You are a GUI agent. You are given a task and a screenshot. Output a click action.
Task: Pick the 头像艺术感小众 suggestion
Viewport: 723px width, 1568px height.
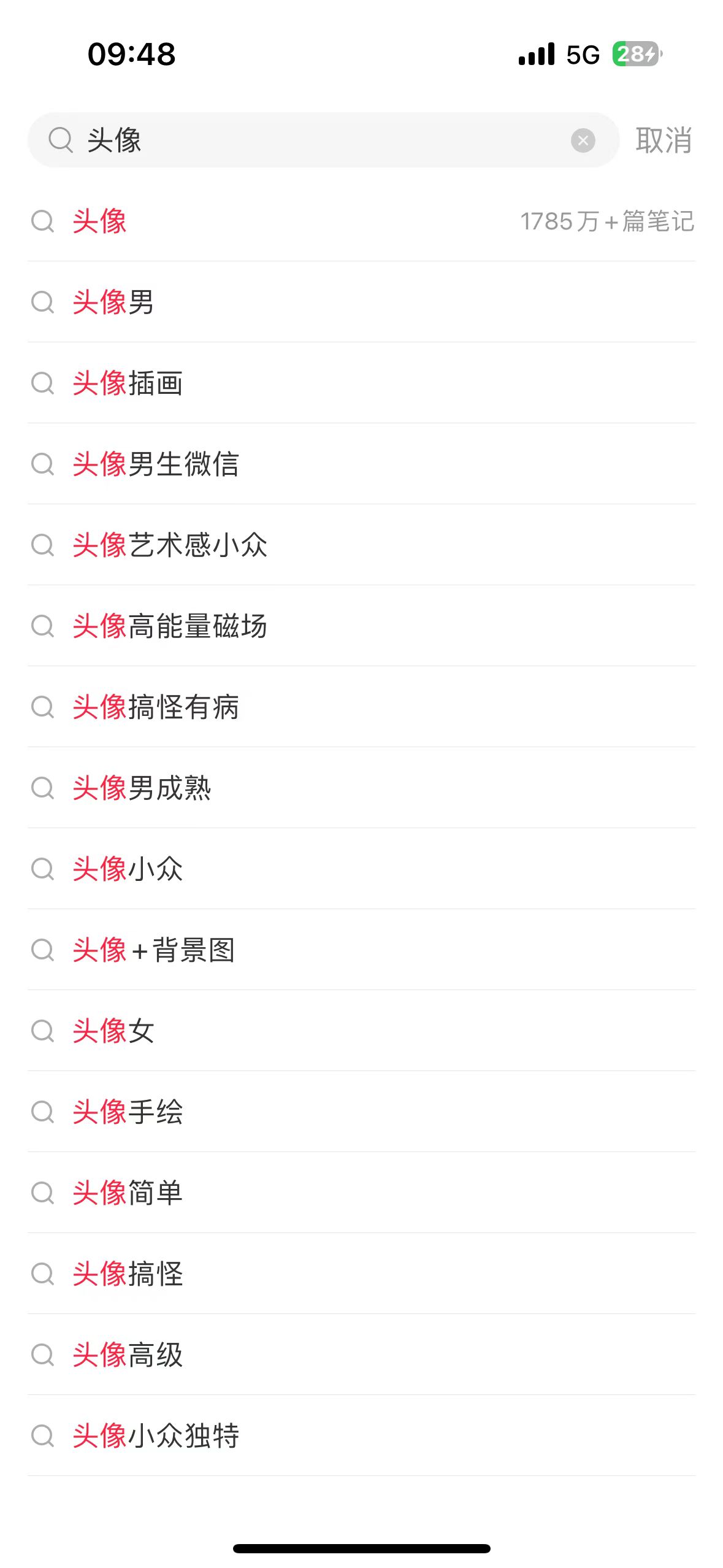point(362,545)
